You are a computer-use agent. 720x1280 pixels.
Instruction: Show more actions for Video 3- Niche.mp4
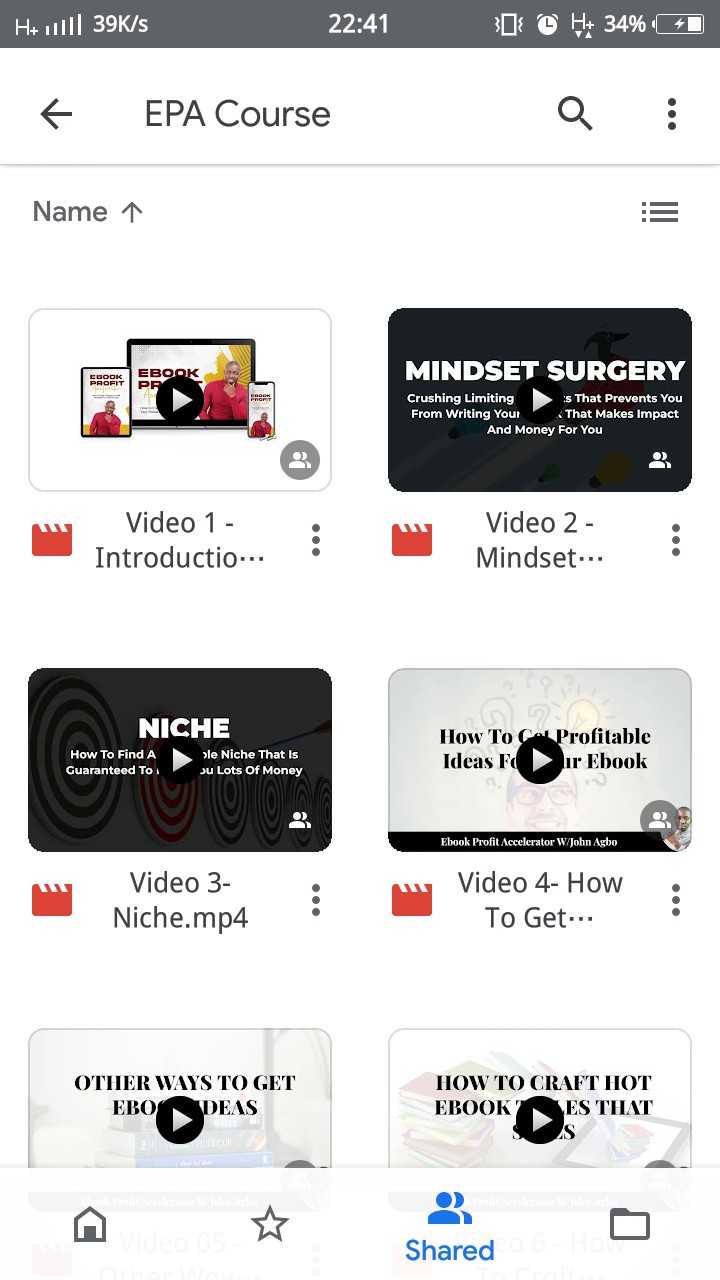point(316,900)
